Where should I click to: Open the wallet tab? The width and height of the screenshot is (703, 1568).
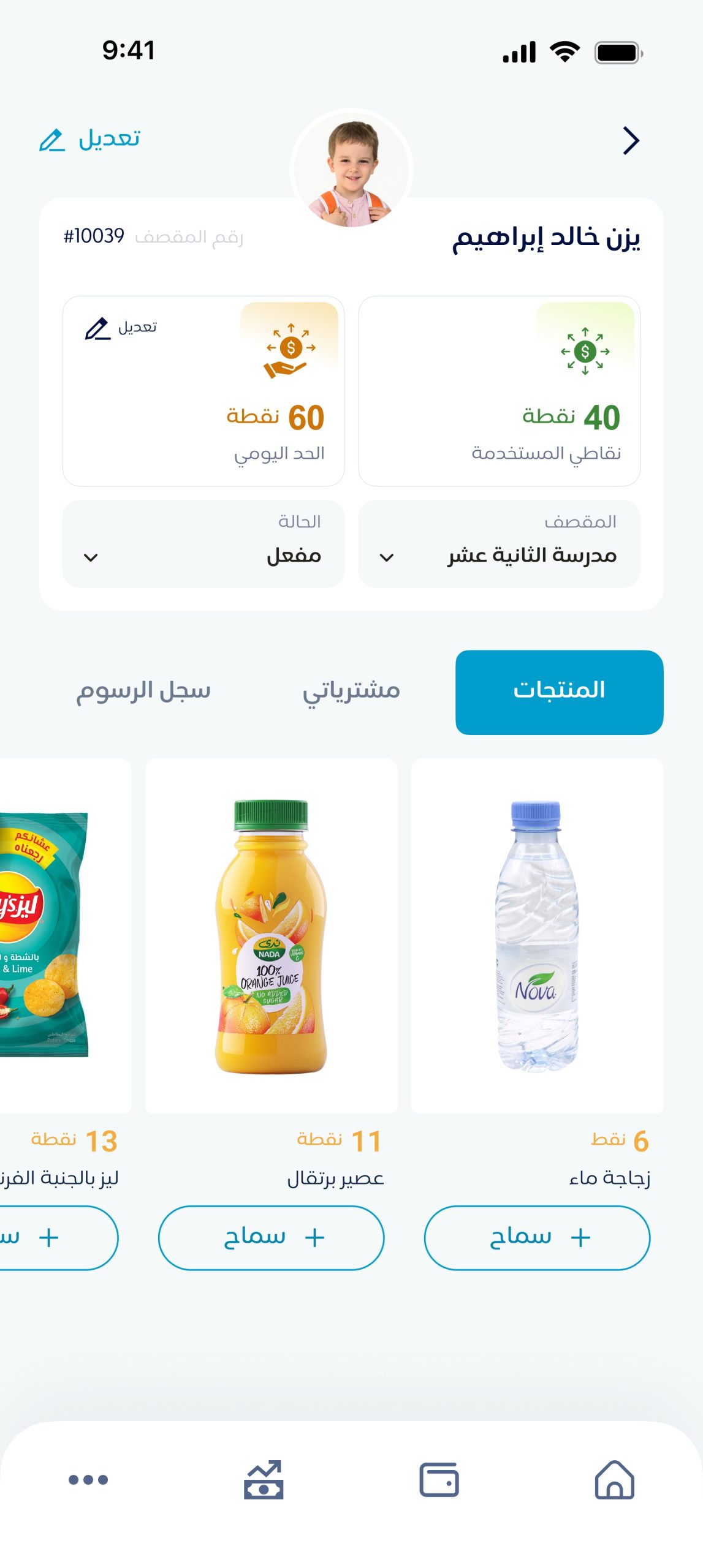pos(439,1480)
